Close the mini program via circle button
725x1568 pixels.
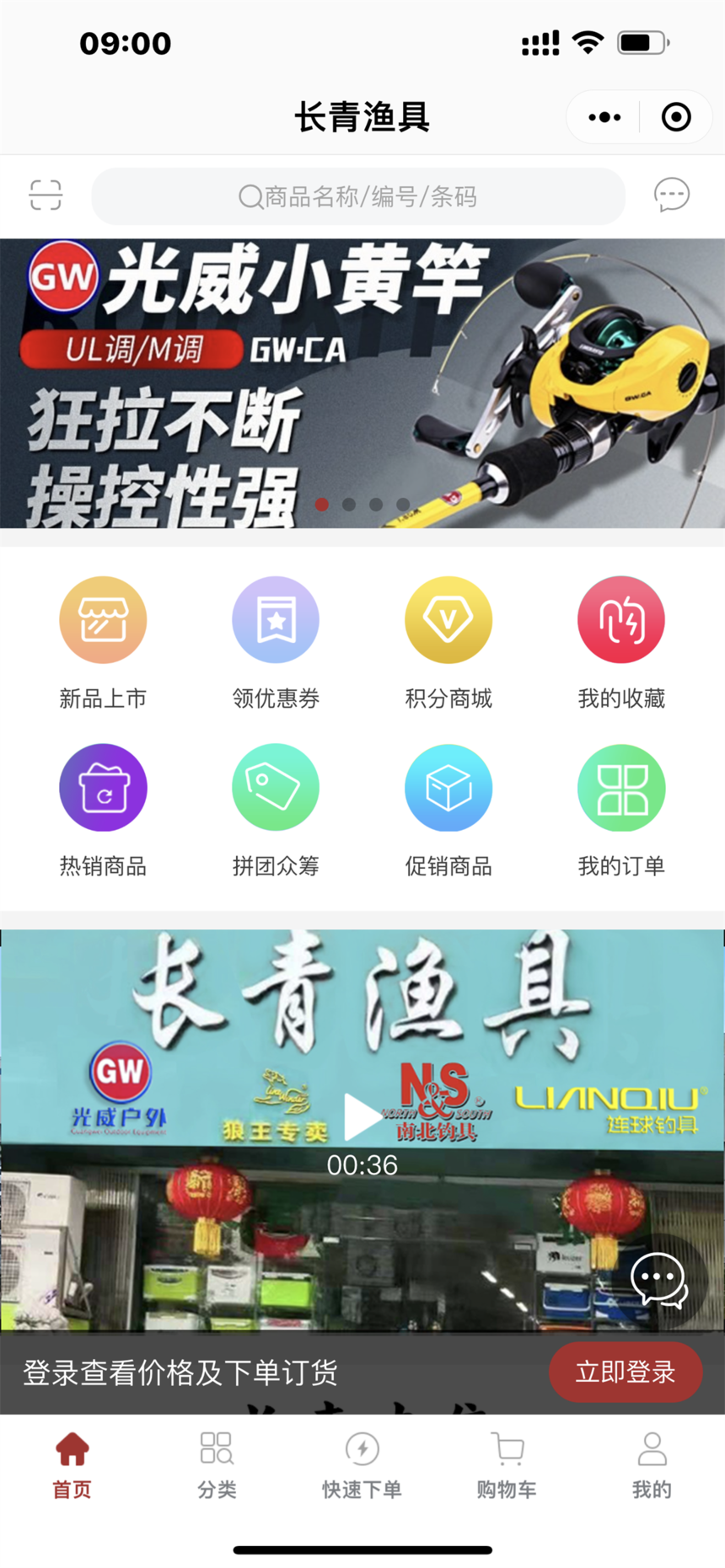[x=676, y=117]
